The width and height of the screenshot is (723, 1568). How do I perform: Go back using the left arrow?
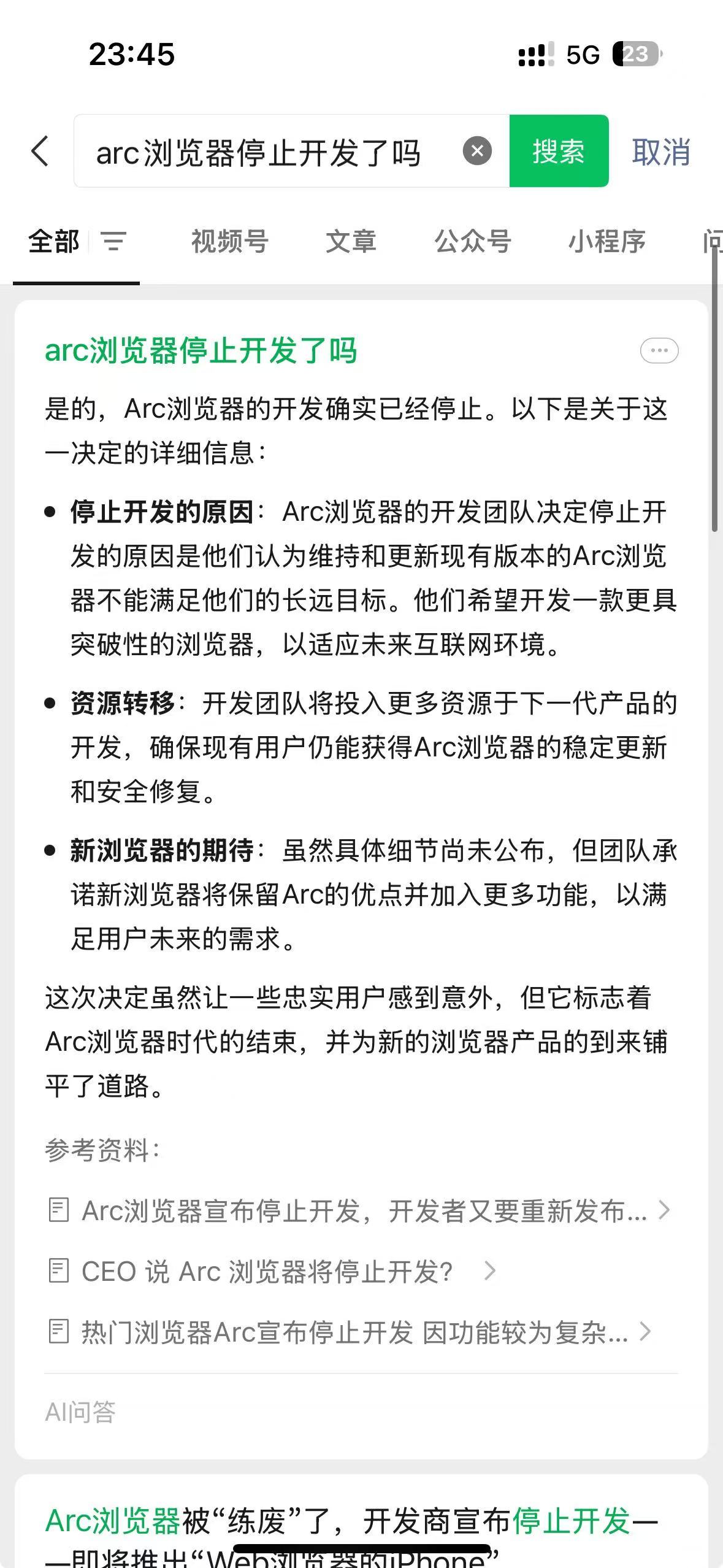point(40,151)
